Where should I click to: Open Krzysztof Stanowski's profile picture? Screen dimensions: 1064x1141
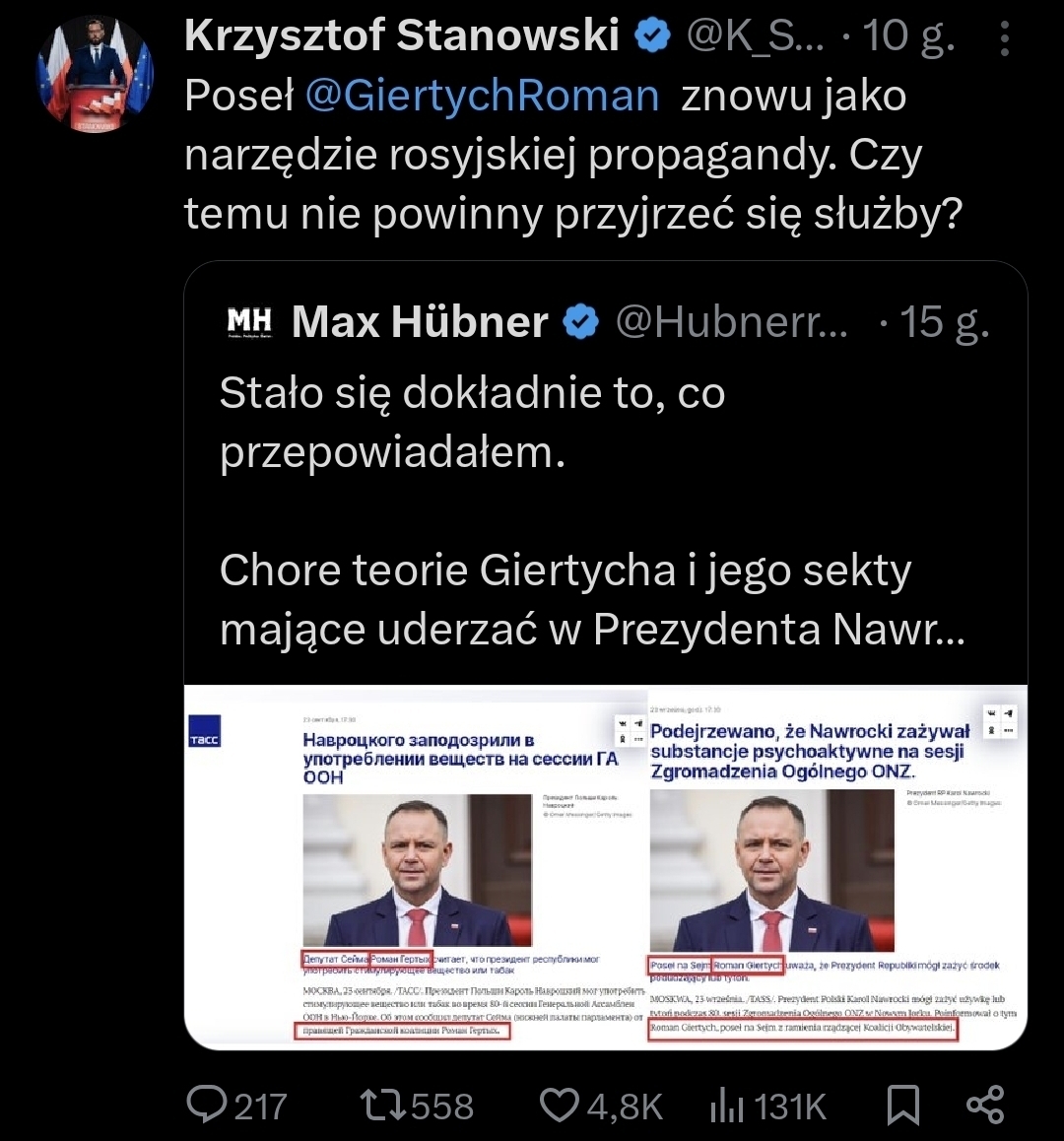[x=96, y=74]
